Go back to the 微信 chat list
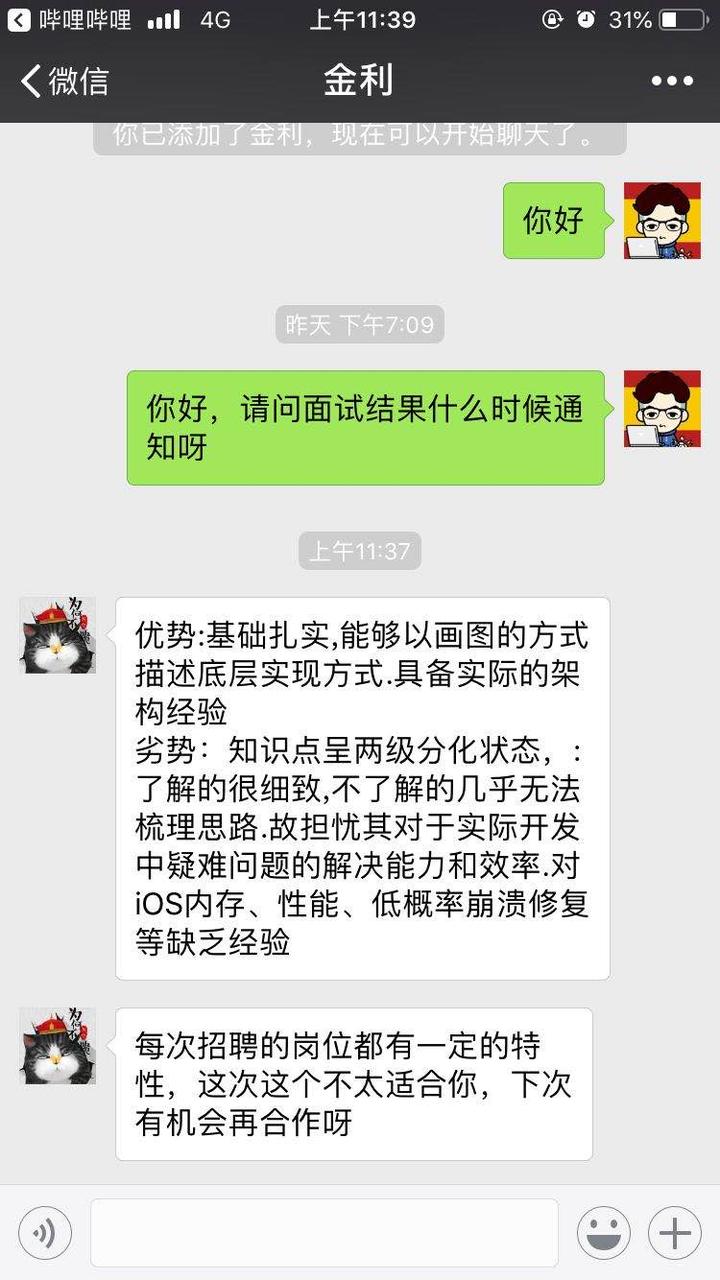The width and height of the screenshot is (720, 1280). click(x=64, y=81)
